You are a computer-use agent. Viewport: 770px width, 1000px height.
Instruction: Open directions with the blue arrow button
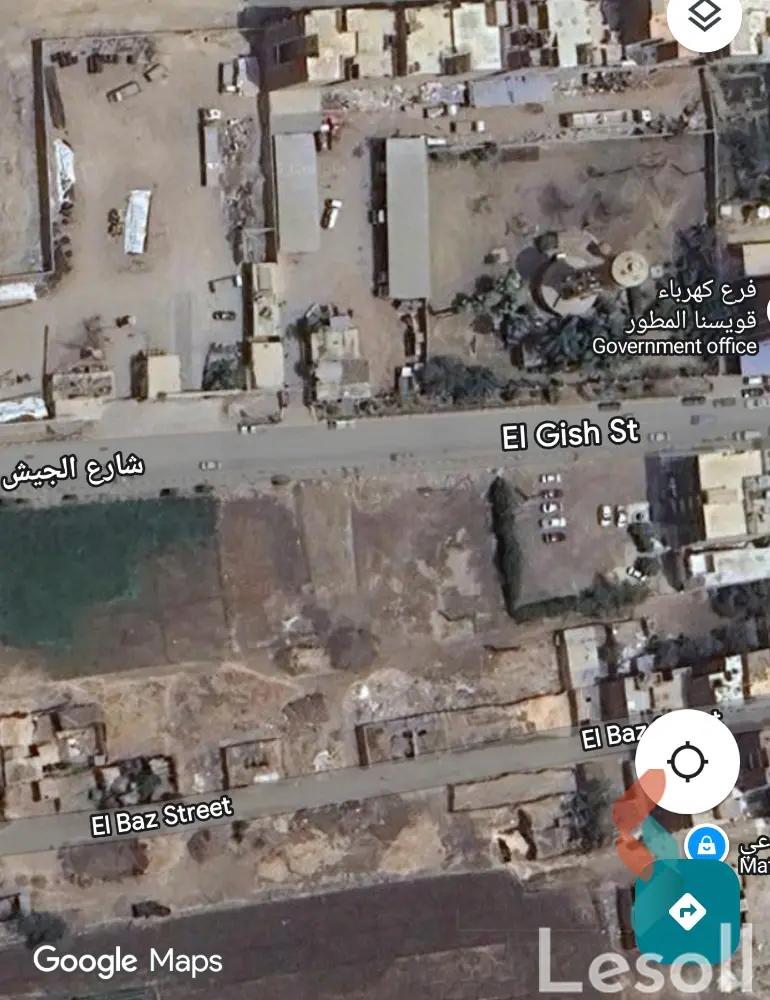point(687,910)
